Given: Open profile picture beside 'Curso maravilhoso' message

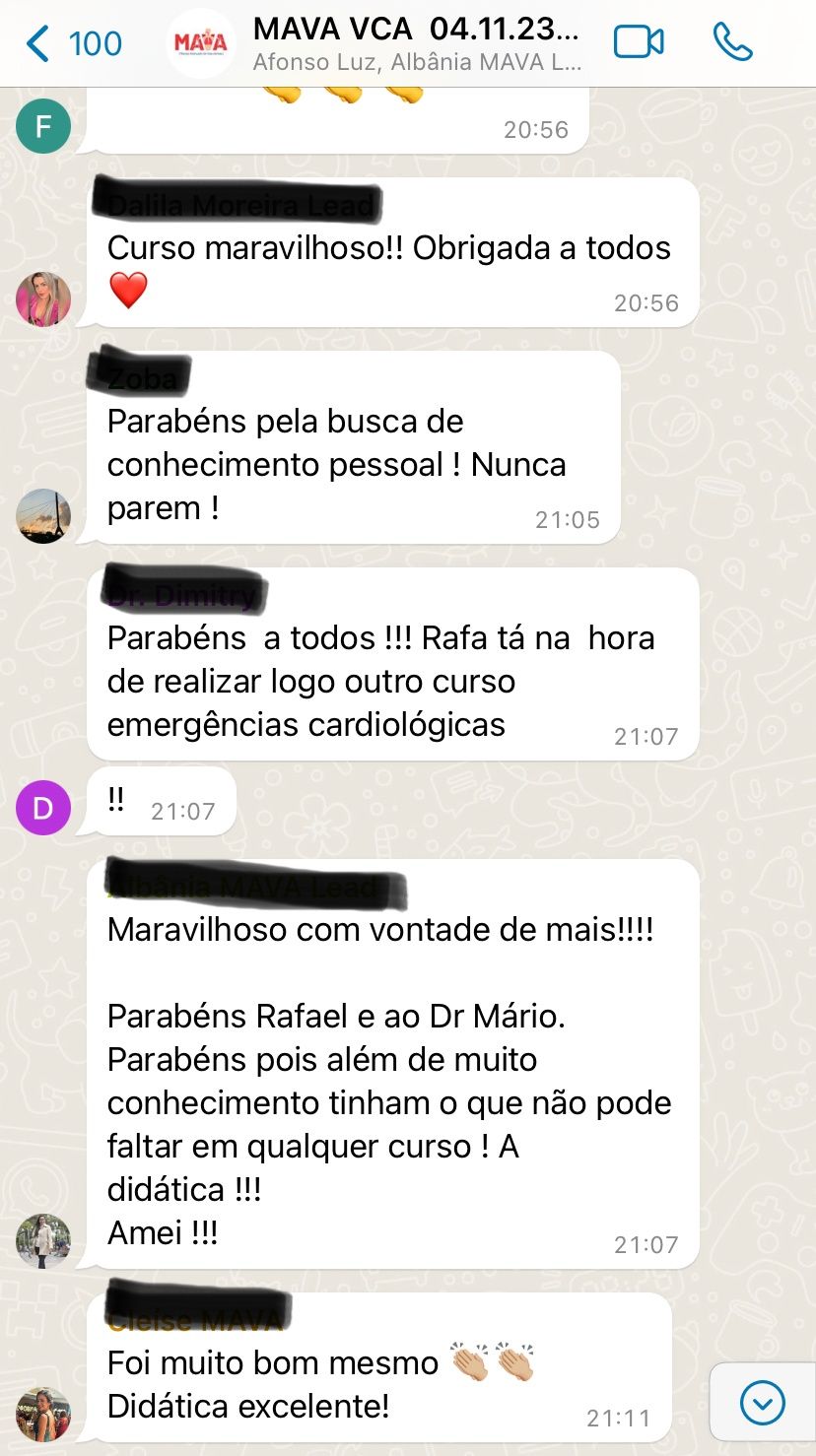Looking at the screenshot, I should (43, 298).
